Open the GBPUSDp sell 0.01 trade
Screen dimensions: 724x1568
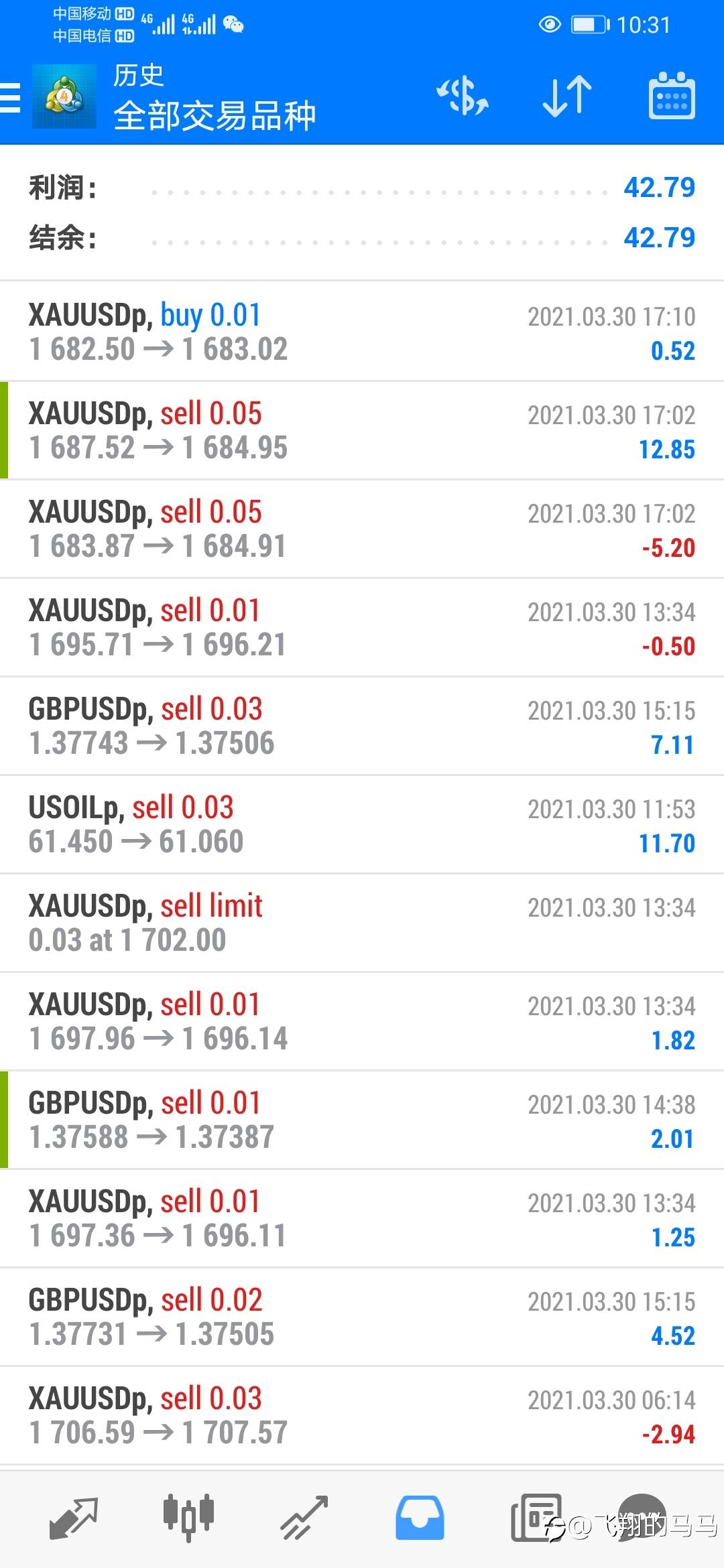362,1120
